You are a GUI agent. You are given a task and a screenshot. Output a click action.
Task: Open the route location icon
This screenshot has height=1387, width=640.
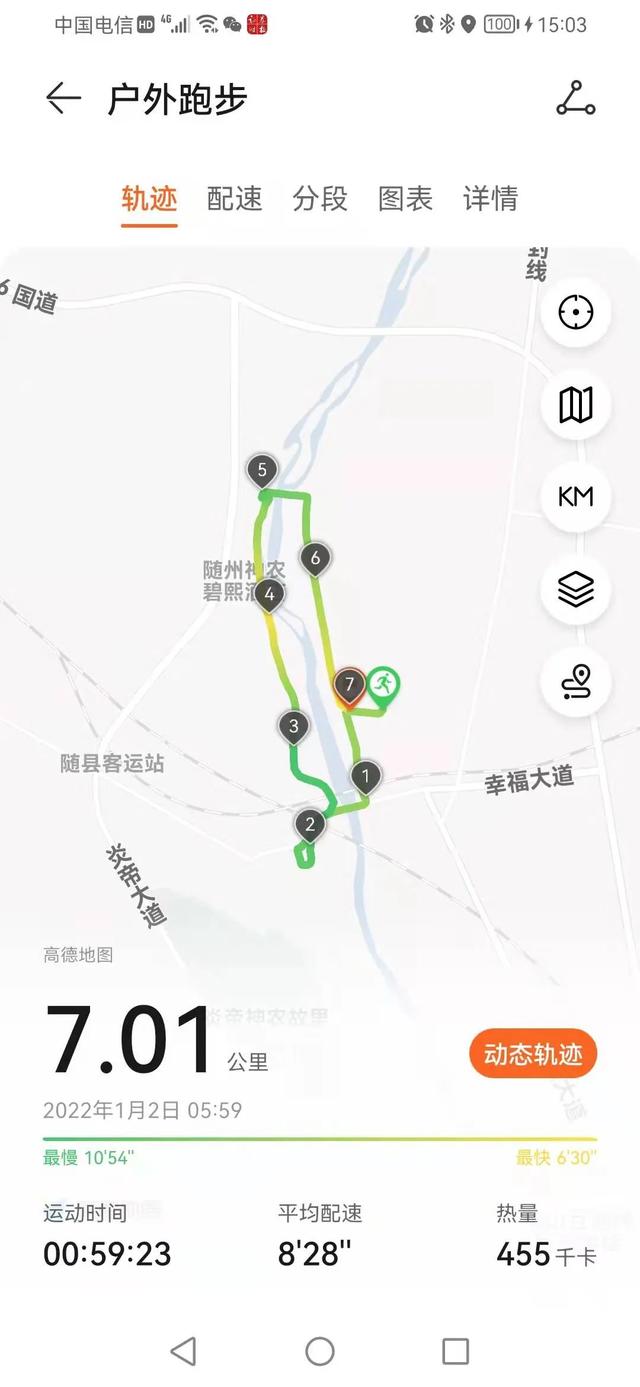tap(576, 682)
